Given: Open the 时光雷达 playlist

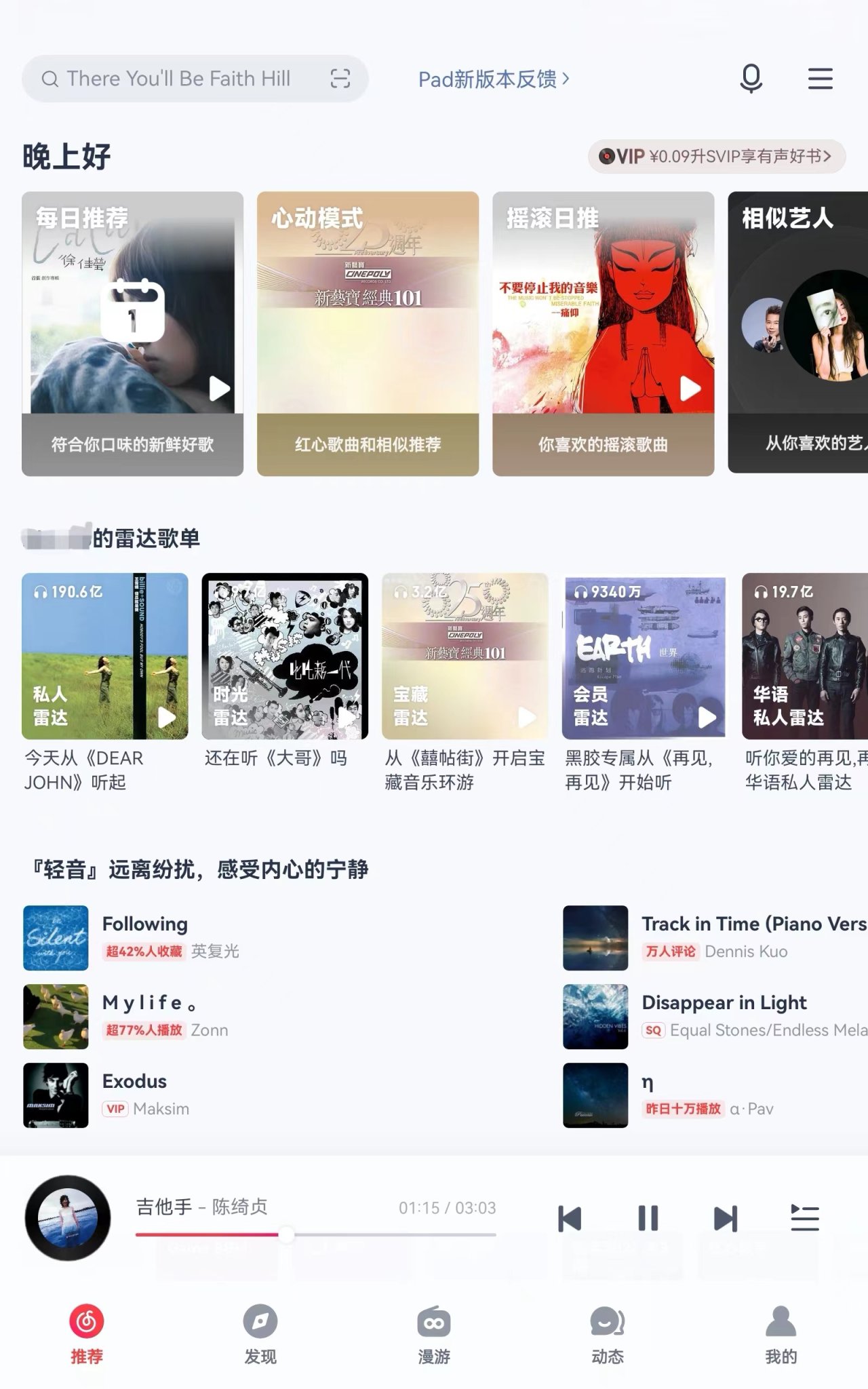Looking at the screenshot, I should coord(285,656).
